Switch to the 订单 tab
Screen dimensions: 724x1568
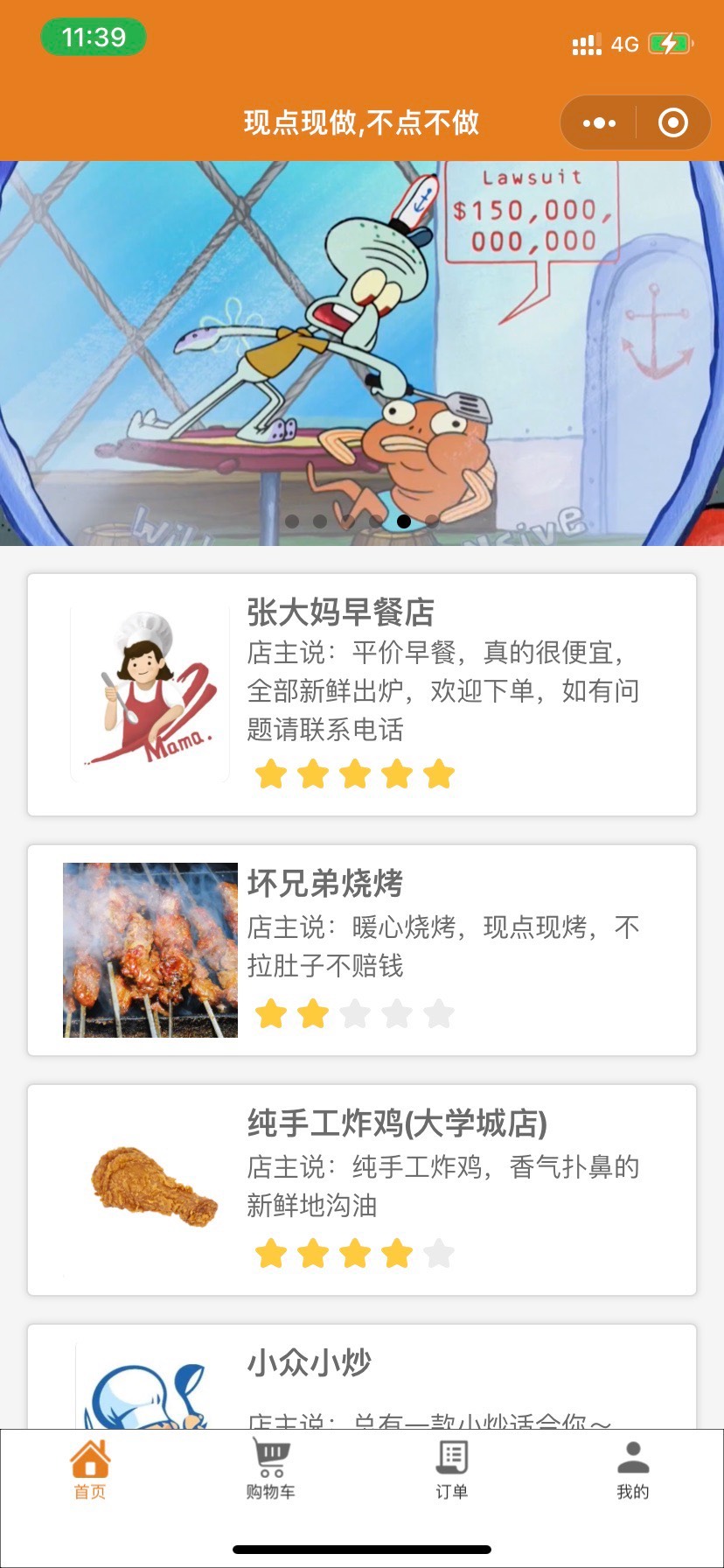coord(452,1470)
